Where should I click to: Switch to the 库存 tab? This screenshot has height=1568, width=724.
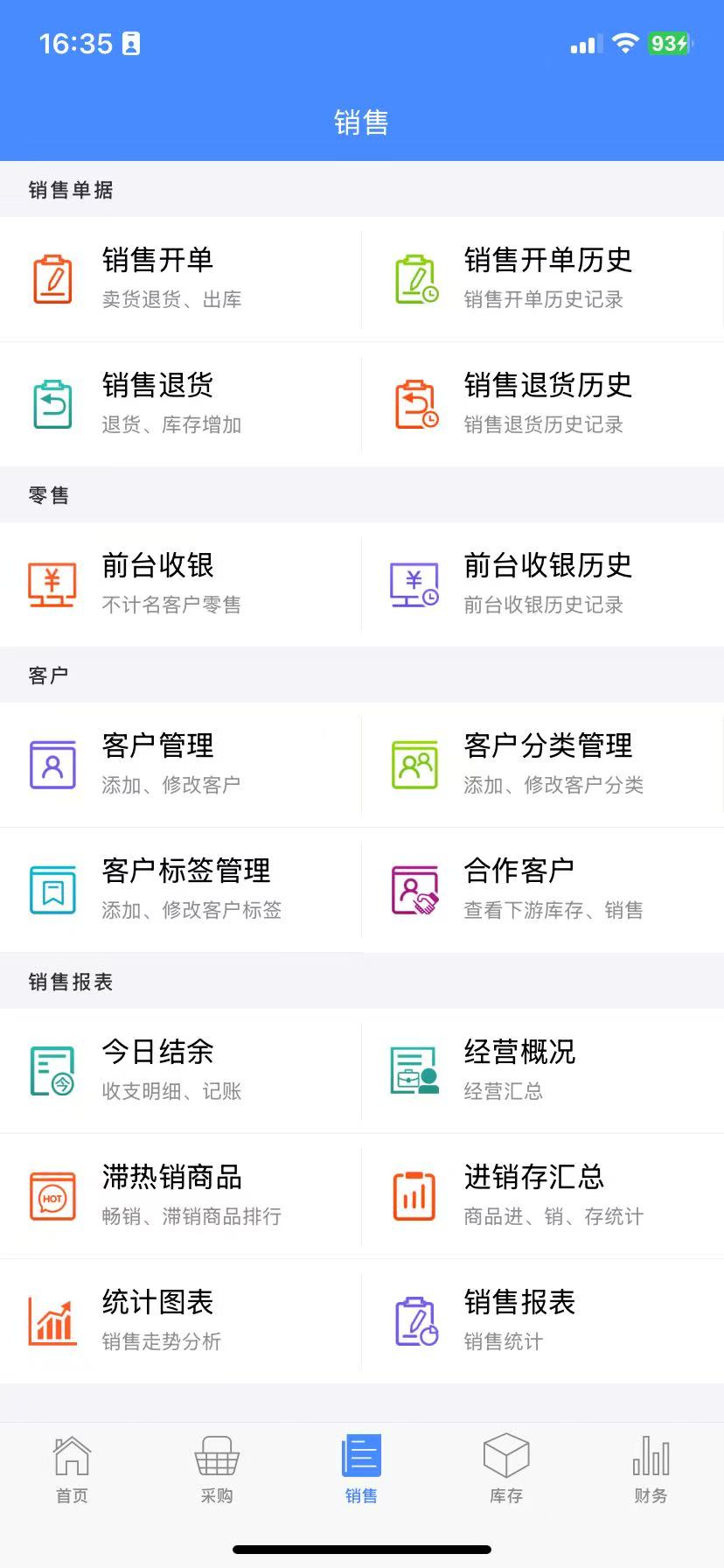(506, 1469)
